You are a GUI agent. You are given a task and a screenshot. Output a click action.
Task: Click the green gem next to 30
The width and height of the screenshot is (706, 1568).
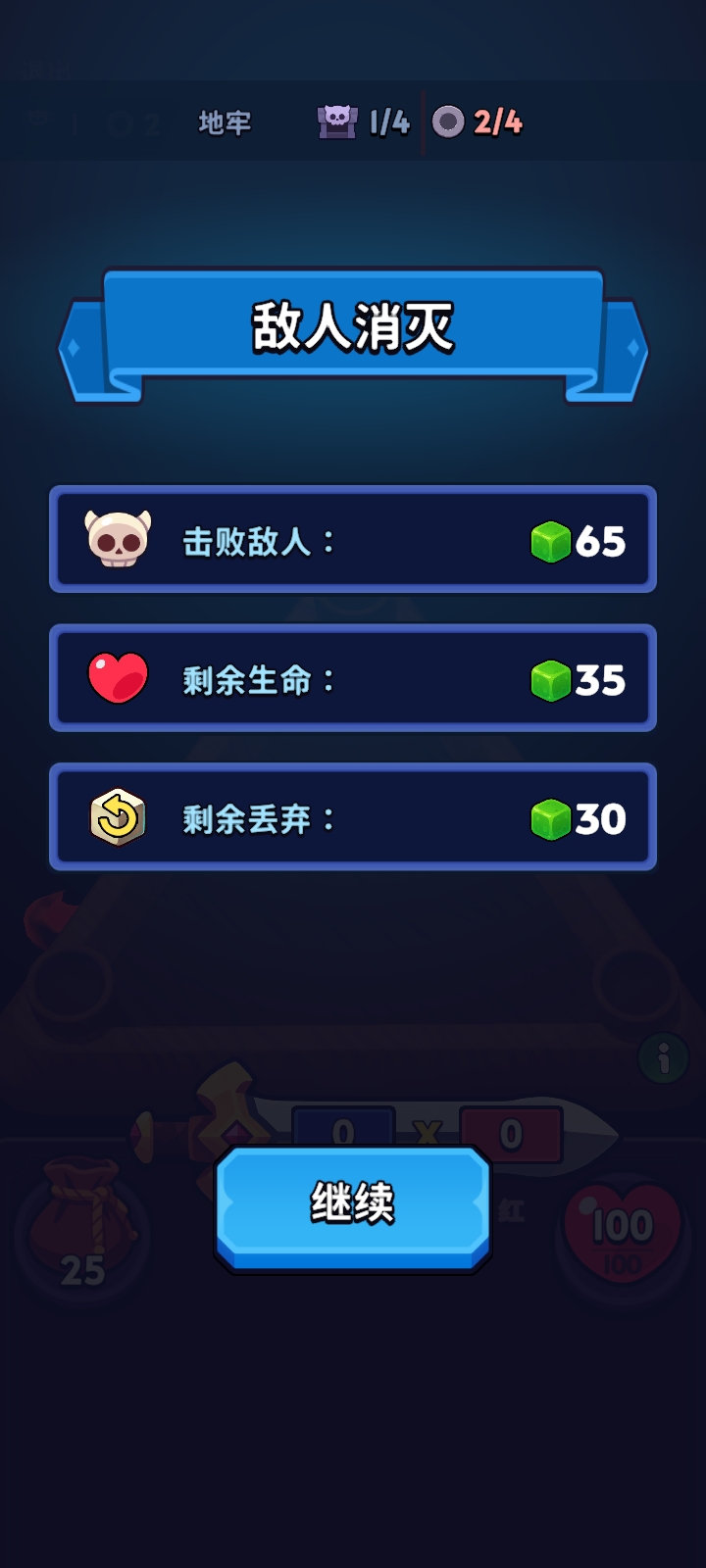[x=550, y=817]
